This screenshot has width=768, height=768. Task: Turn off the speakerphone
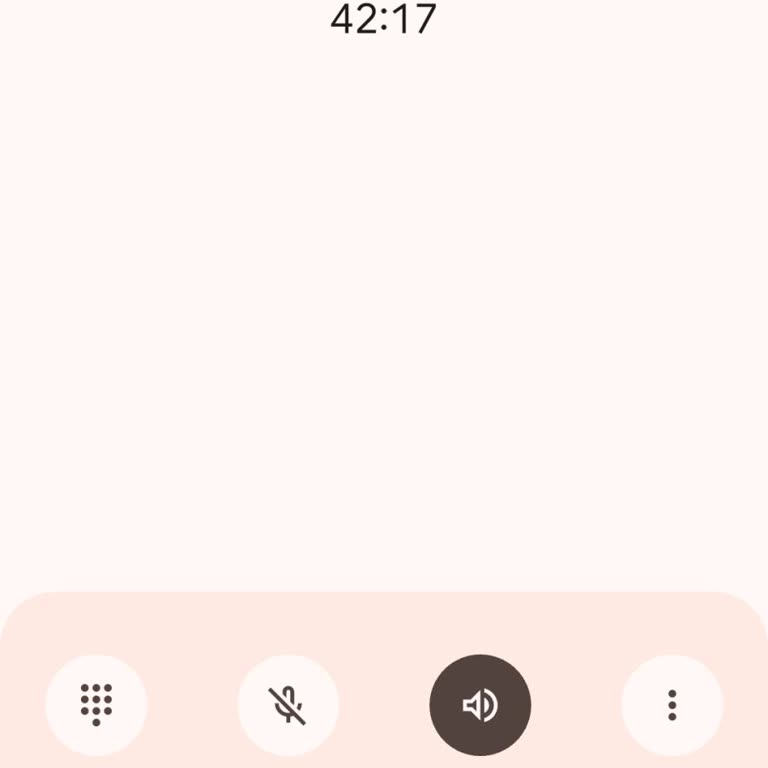[480, 705]
